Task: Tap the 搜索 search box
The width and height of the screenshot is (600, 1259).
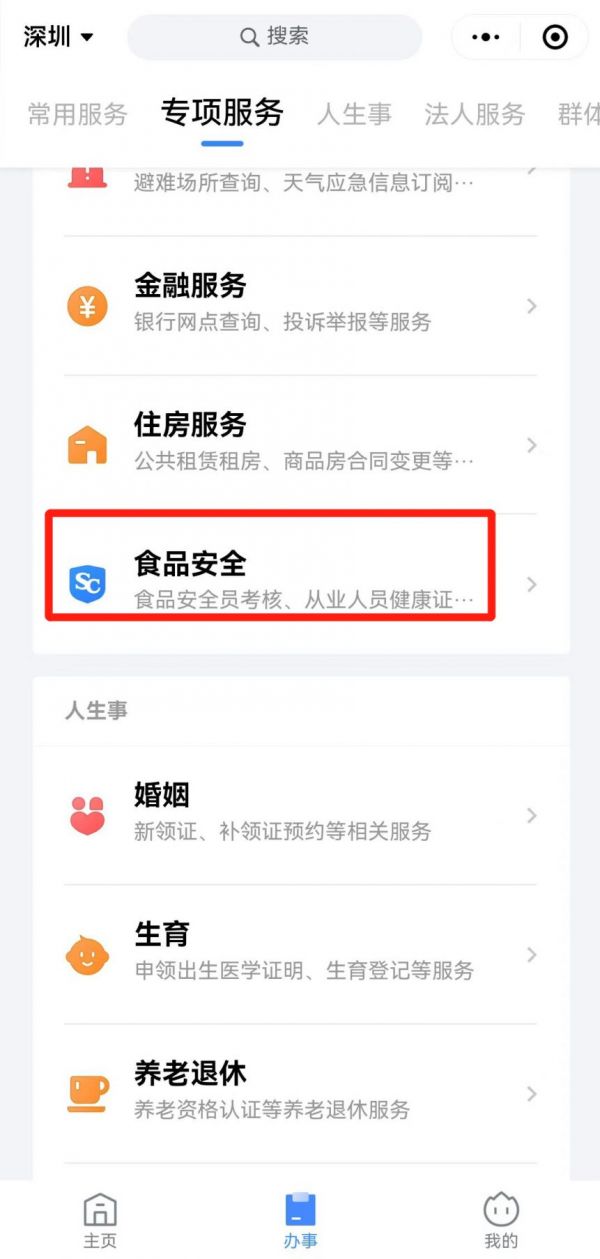Action: pyautogui.click(x=275, y=37)
